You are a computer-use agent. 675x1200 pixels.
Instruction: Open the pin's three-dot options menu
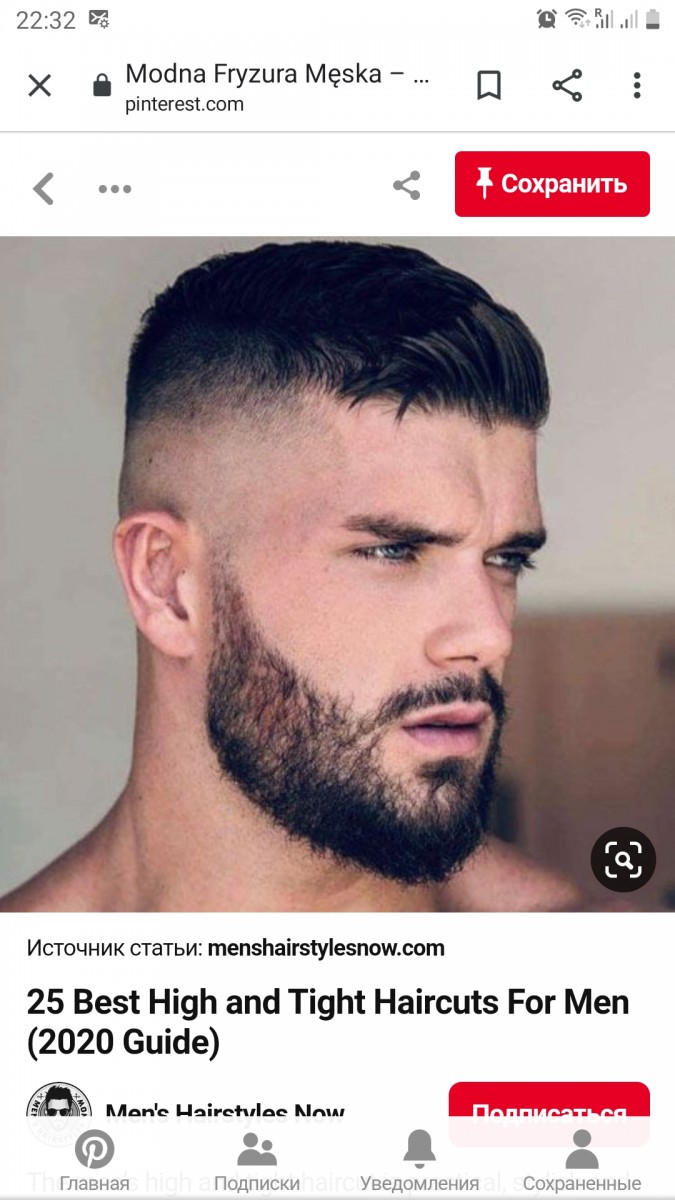(115, 188)
